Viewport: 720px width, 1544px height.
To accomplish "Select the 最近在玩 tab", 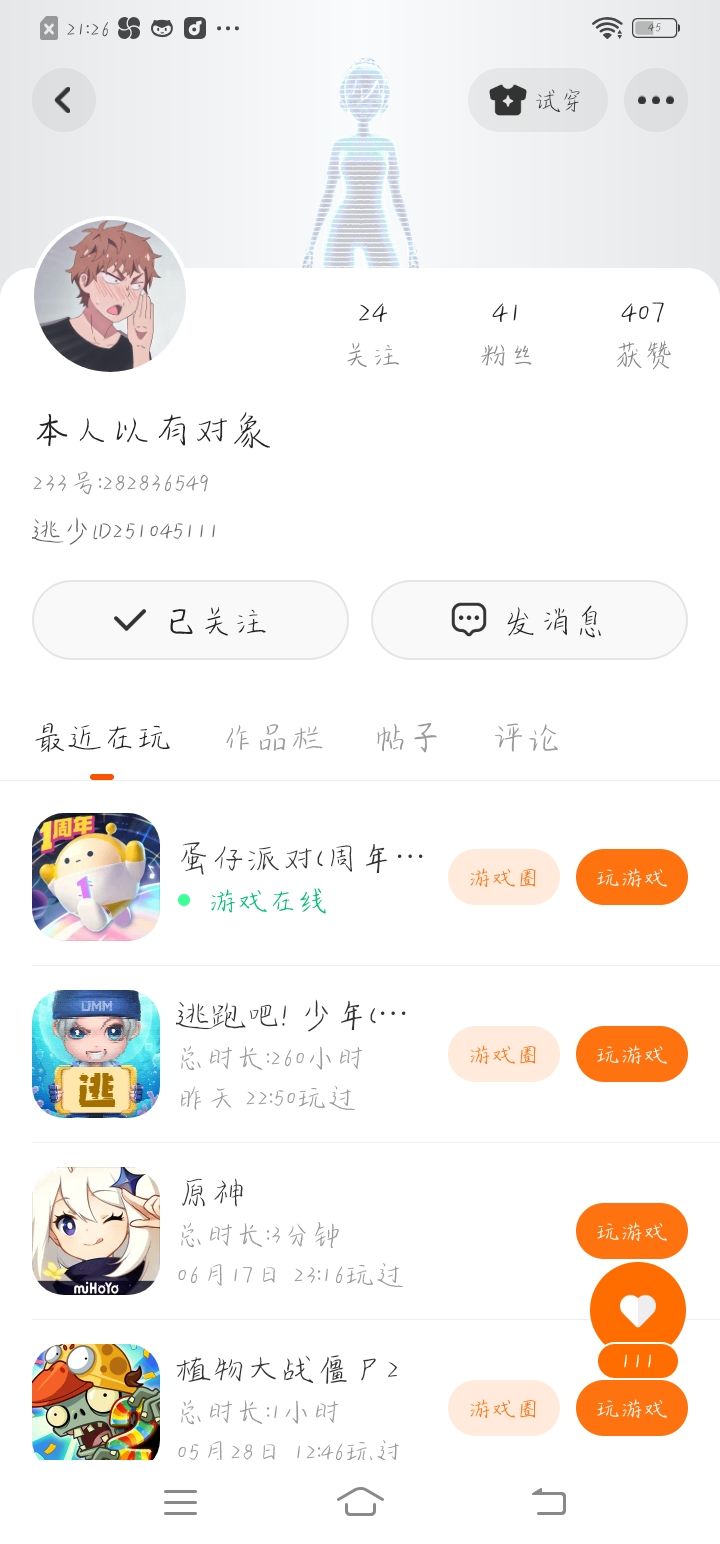I will pos(102,739).
